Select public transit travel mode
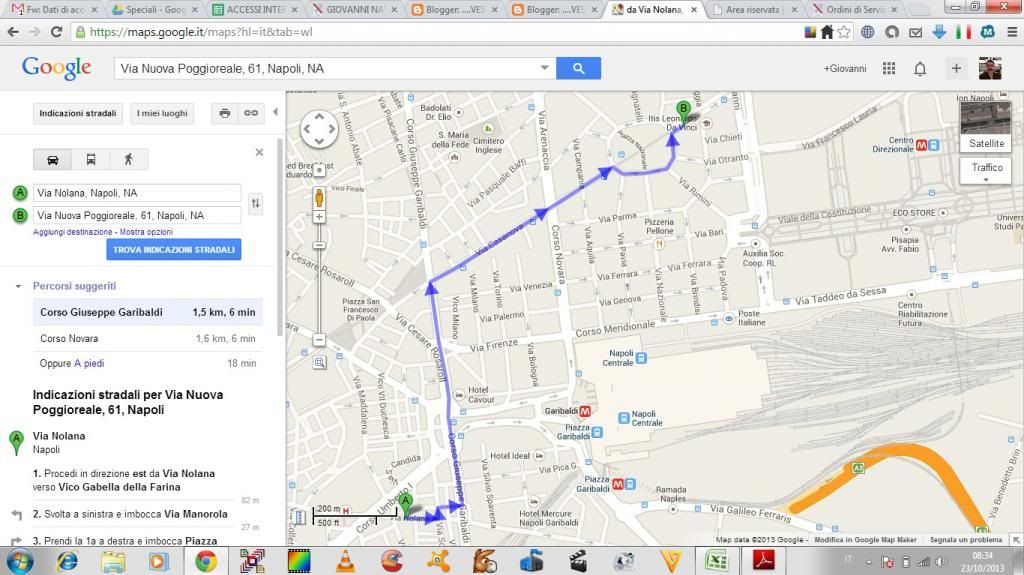The width and height of the screenshot is (1024, 575). pyautogui.click(x=91, y=159)
